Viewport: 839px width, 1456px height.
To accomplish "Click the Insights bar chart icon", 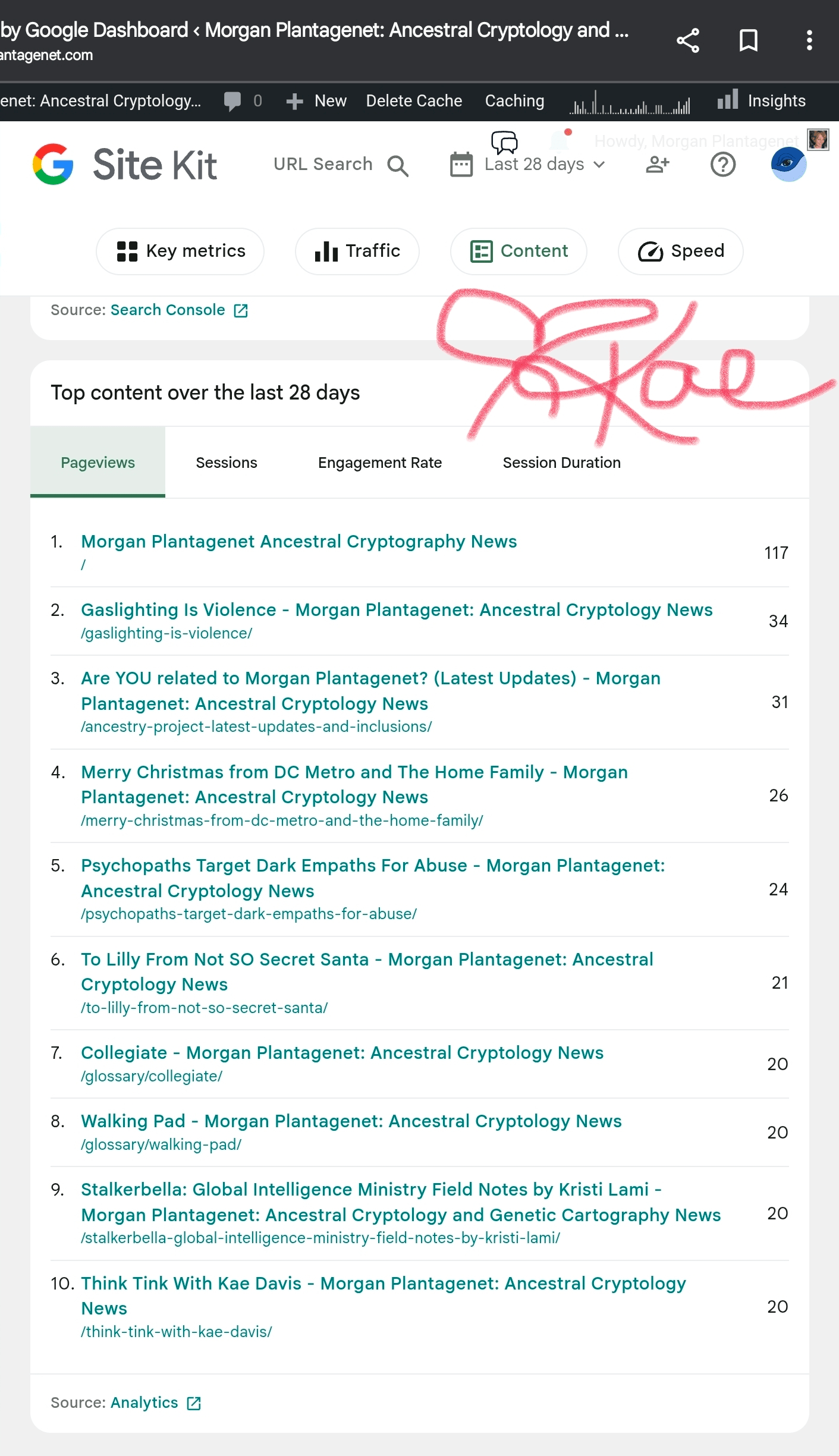I will 727,100.
